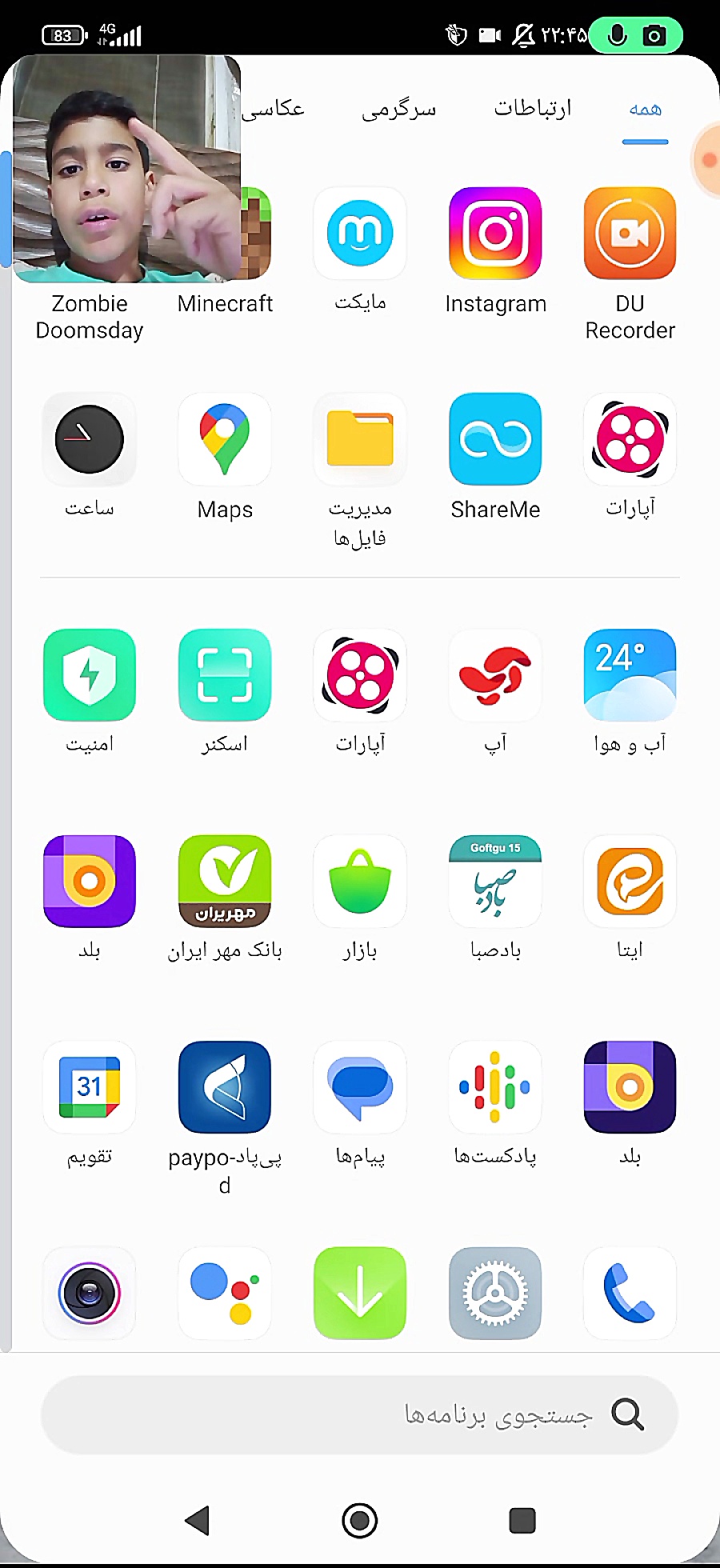
Task: Switch to the ارتباطات category tab
Action: click(532, 108)
